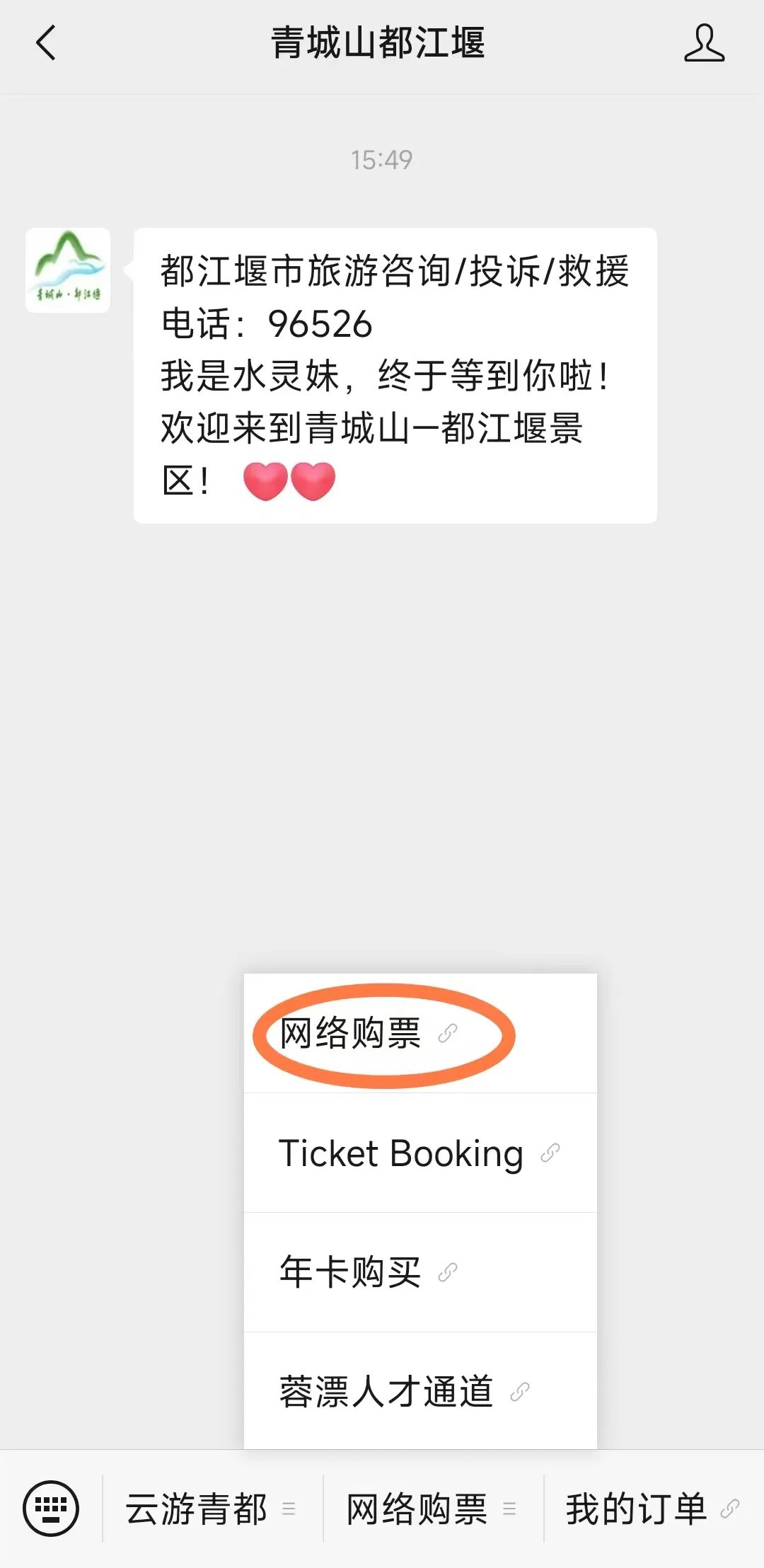Collapse the 网络购票 bottom menu tab
Screen dimensions: 764x1568
click(x=432, y=1508)
